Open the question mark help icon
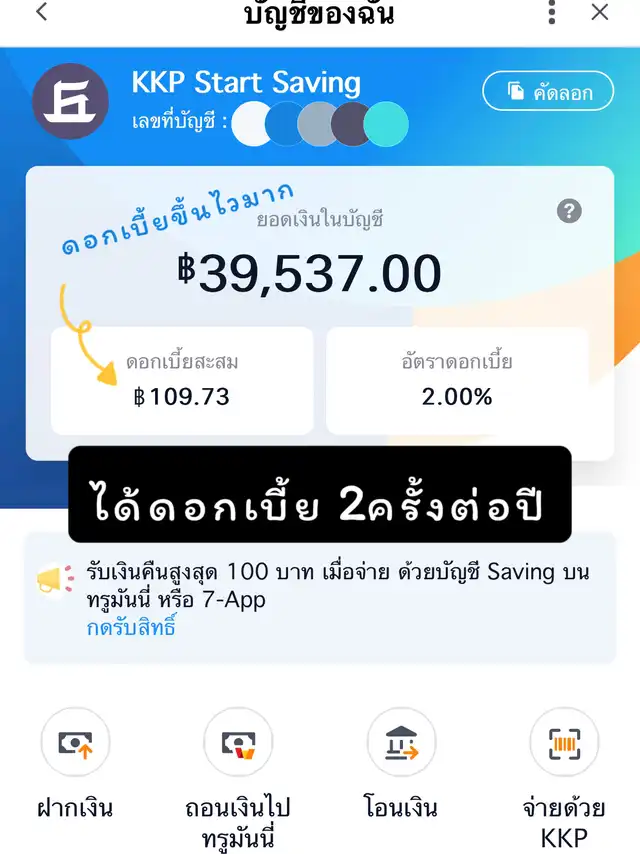 [x=569, y=211]
